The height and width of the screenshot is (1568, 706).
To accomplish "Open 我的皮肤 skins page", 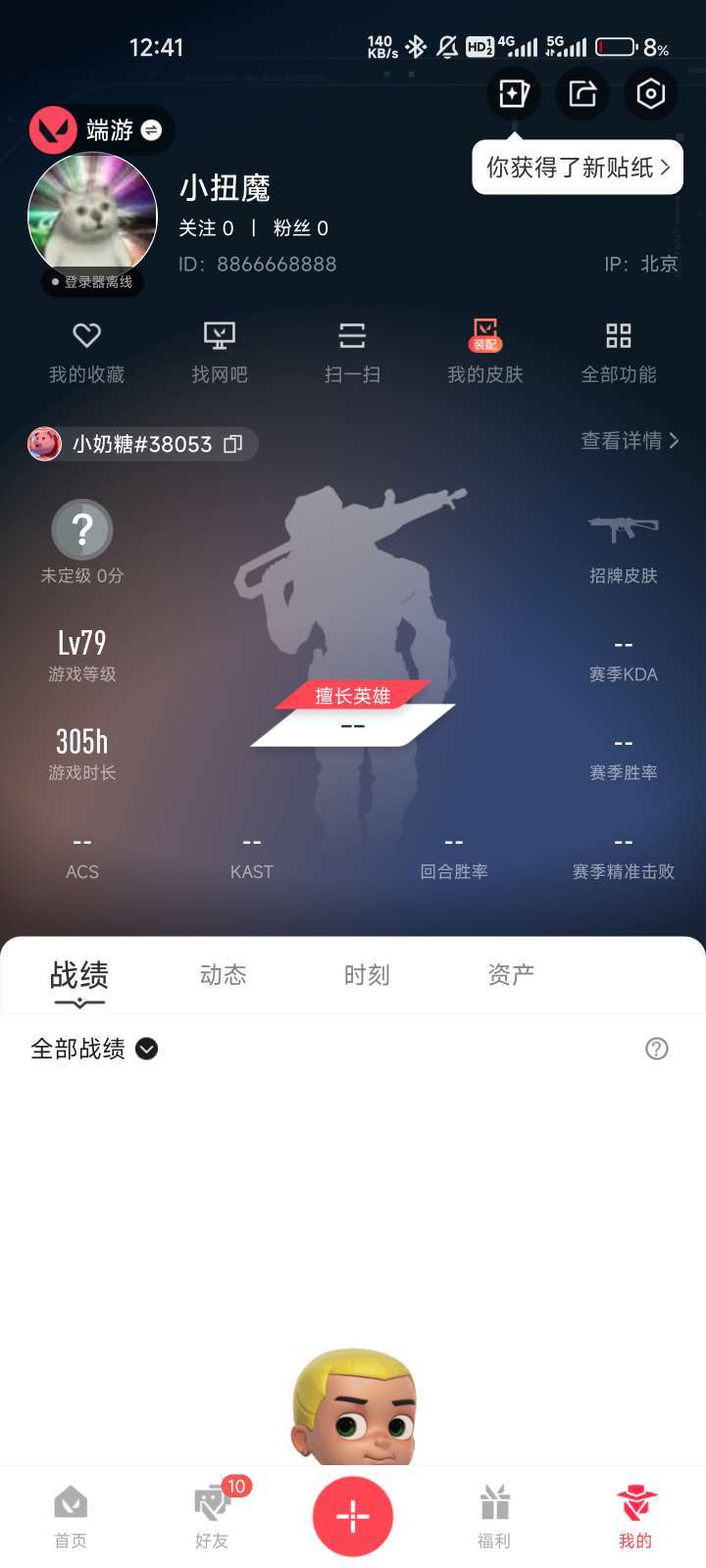I will tap(485, 352).
